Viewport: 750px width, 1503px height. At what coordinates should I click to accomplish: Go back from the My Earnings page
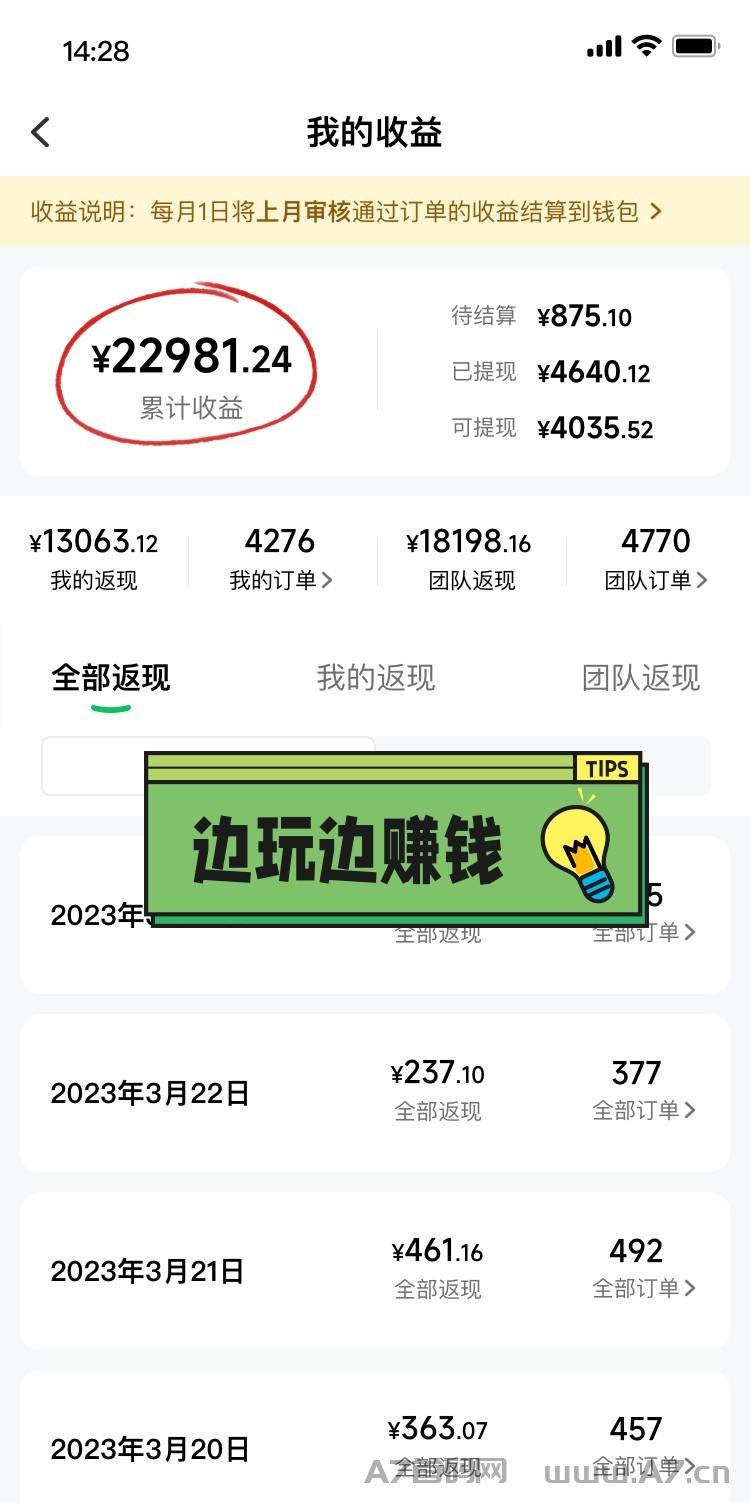point(40,132)
